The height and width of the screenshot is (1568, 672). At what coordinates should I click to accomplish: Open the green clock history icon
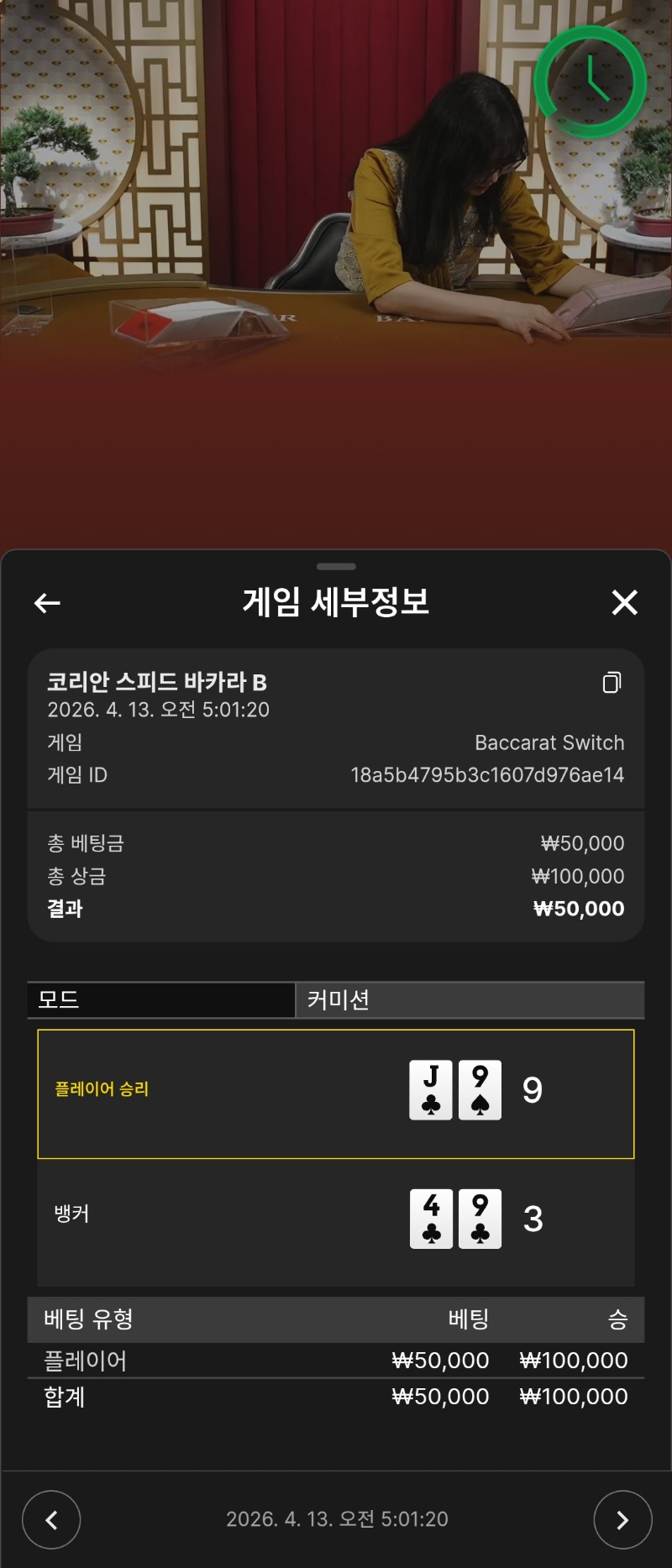coord(591,82)
